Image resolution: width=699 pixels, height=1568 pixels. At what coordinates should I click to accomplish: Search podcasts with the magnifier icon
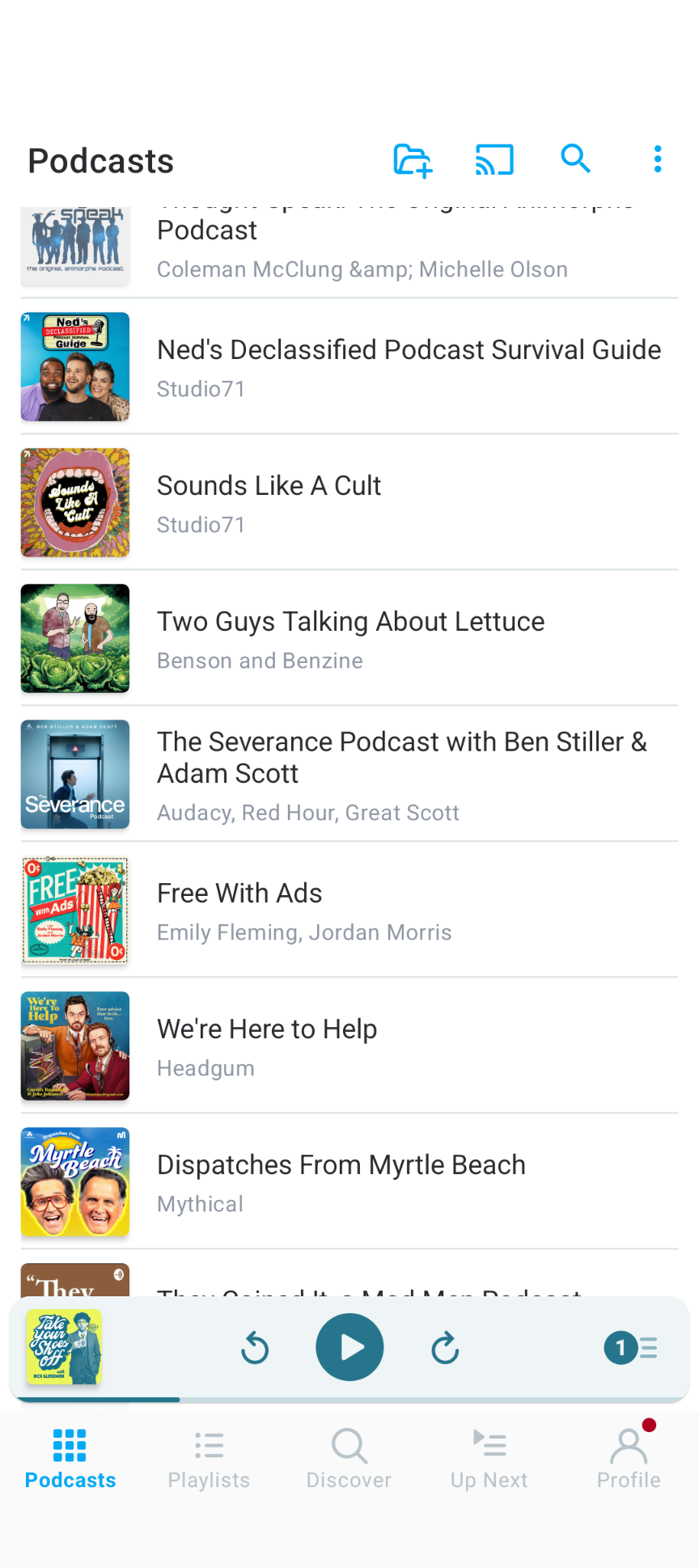click(575, 159)
